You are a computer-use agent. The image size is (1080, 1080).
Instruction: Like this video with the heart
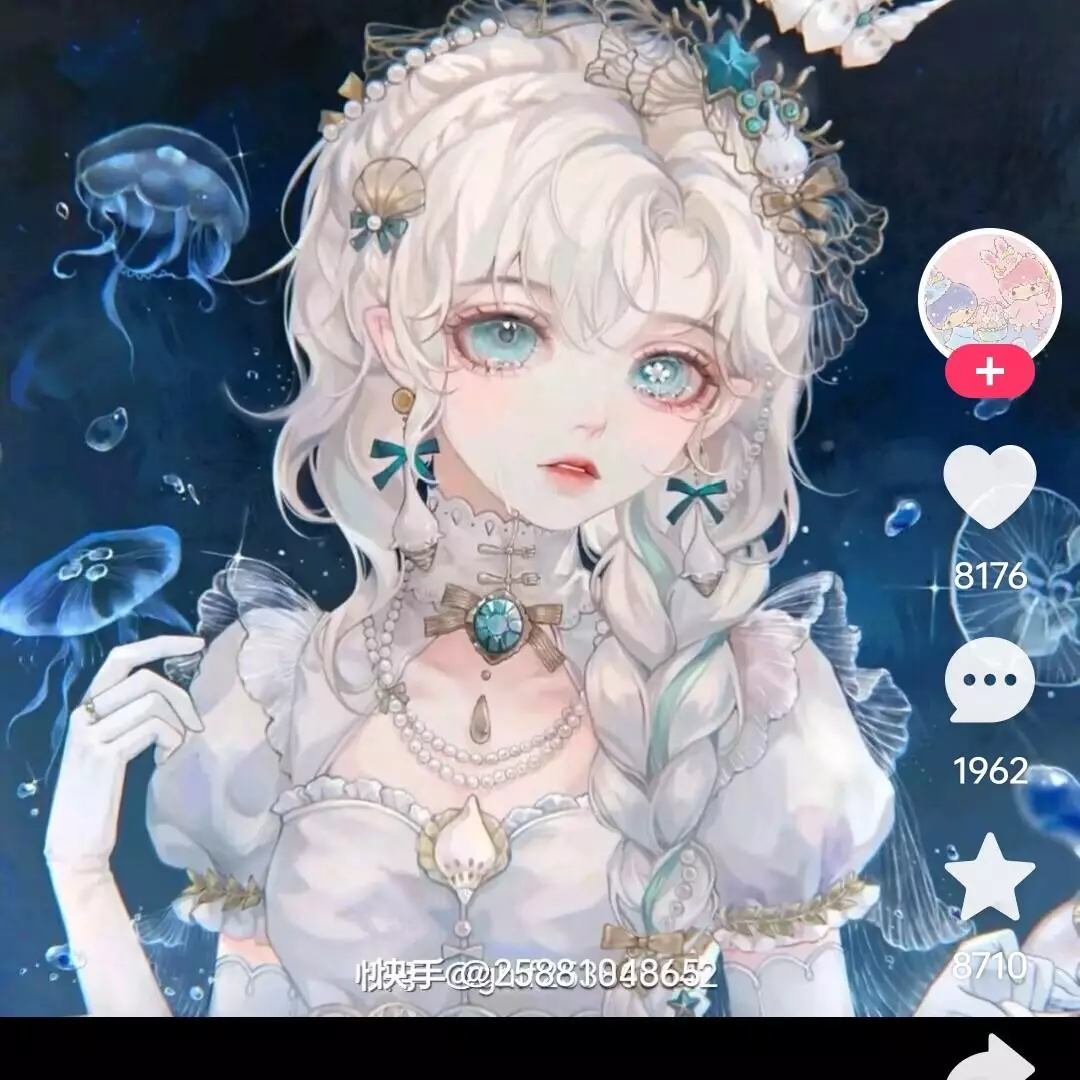989,486
